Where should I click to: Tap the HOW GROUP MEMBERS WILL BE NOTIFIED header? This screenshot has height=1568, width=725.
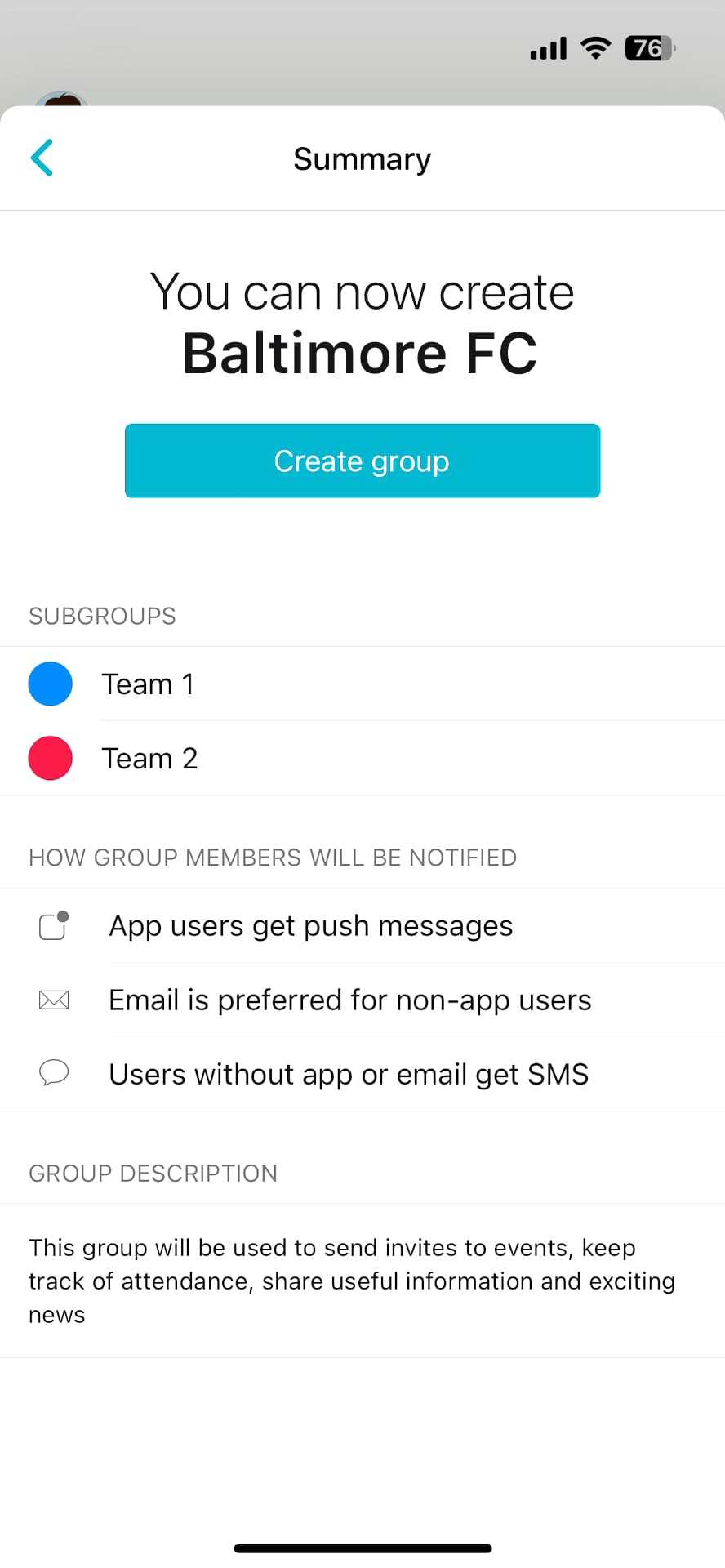tap(273, 857)
